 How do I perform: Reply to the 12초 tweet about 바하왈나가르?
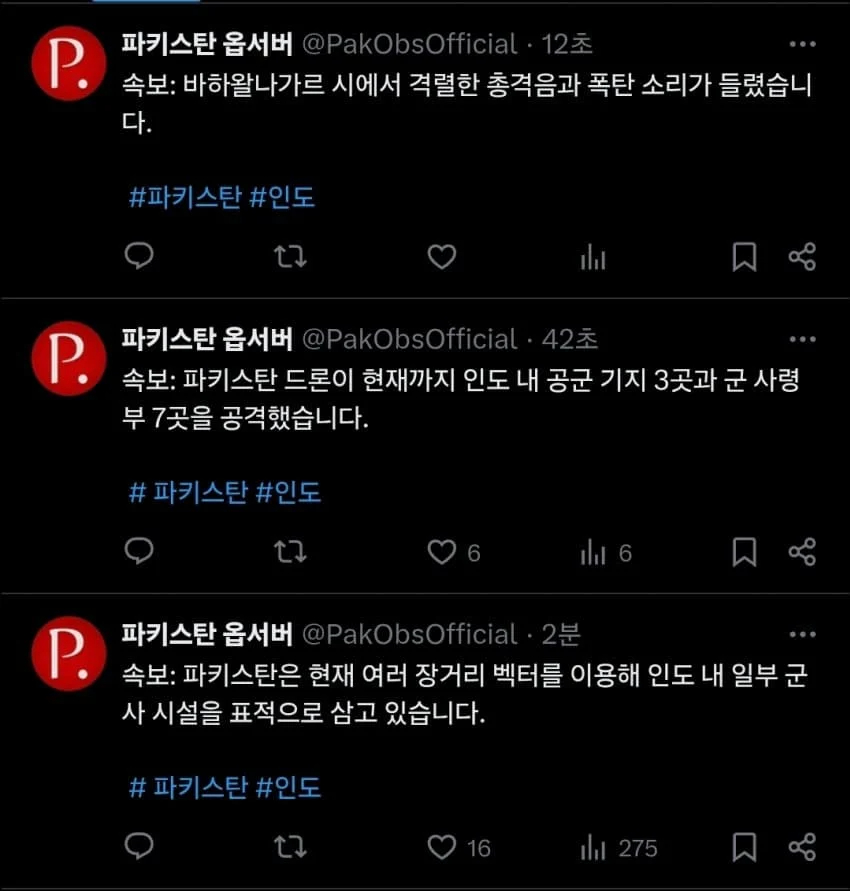click(x=140, y=257)
